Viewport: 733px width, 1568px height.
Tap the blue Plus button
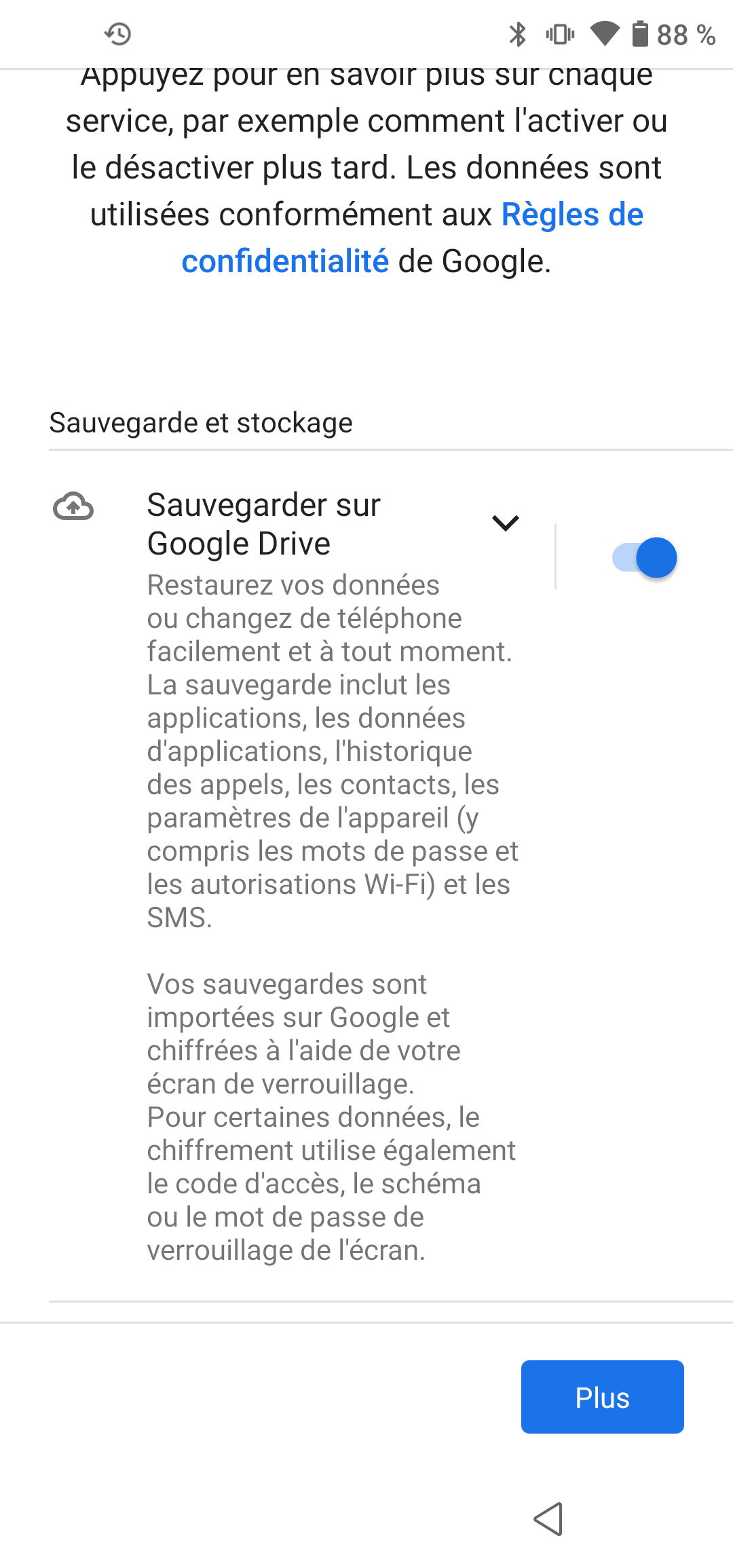602,1397
